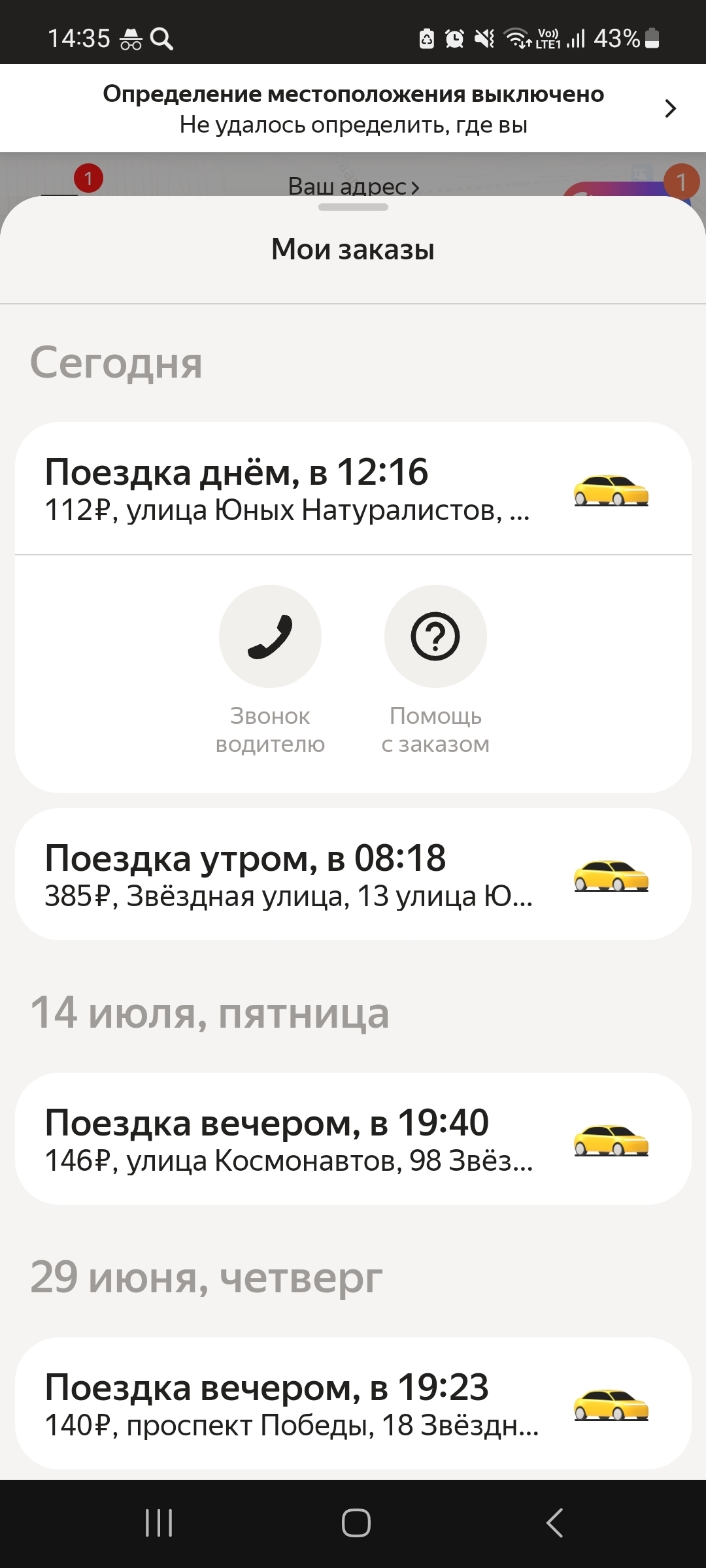This screenshot has height=1568, width=706.
Task: Open the location disabled banner
Action: tap(353, 108)
